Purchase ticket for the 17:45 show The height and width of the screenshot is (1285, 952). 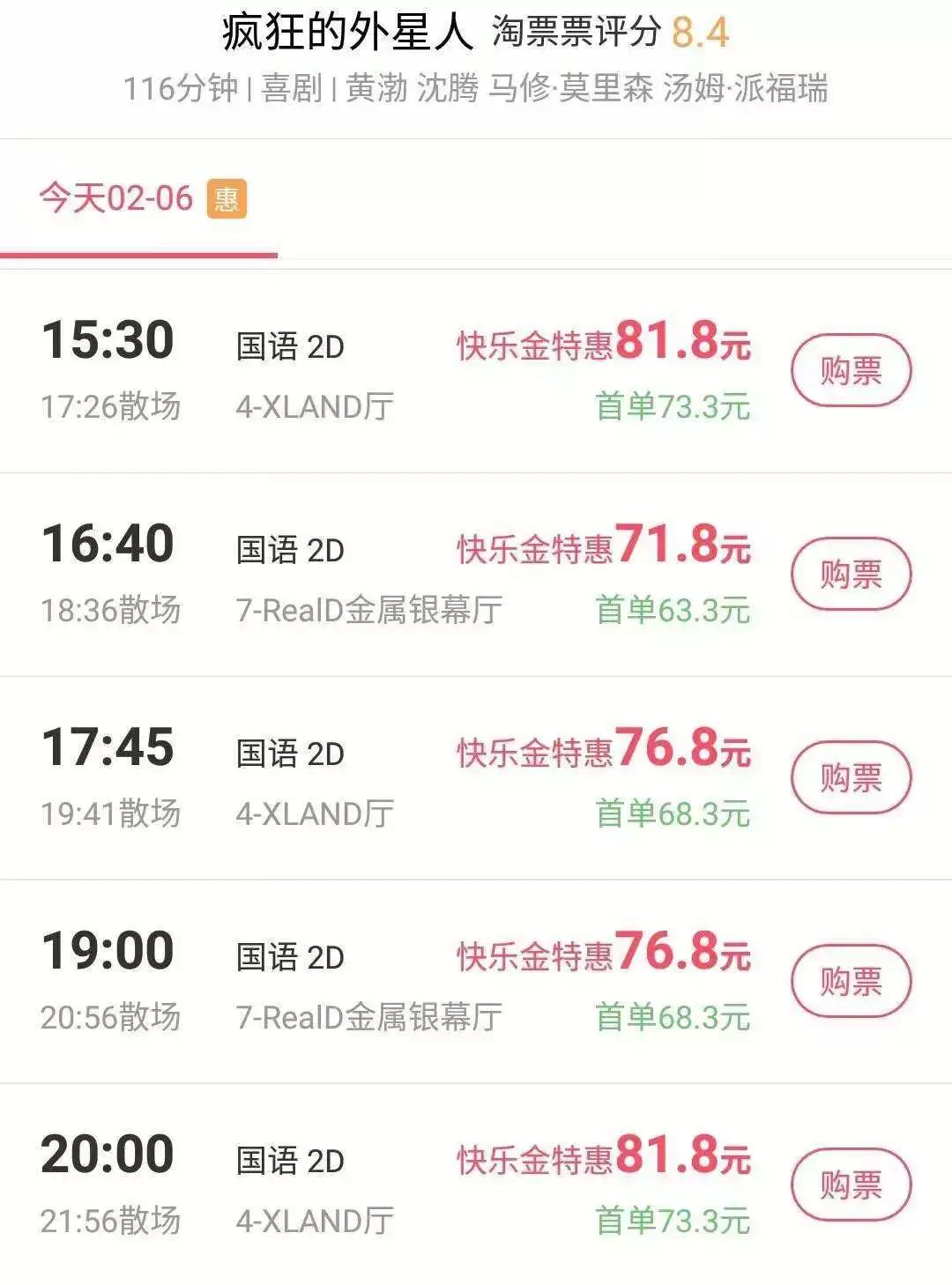(851, 777)
